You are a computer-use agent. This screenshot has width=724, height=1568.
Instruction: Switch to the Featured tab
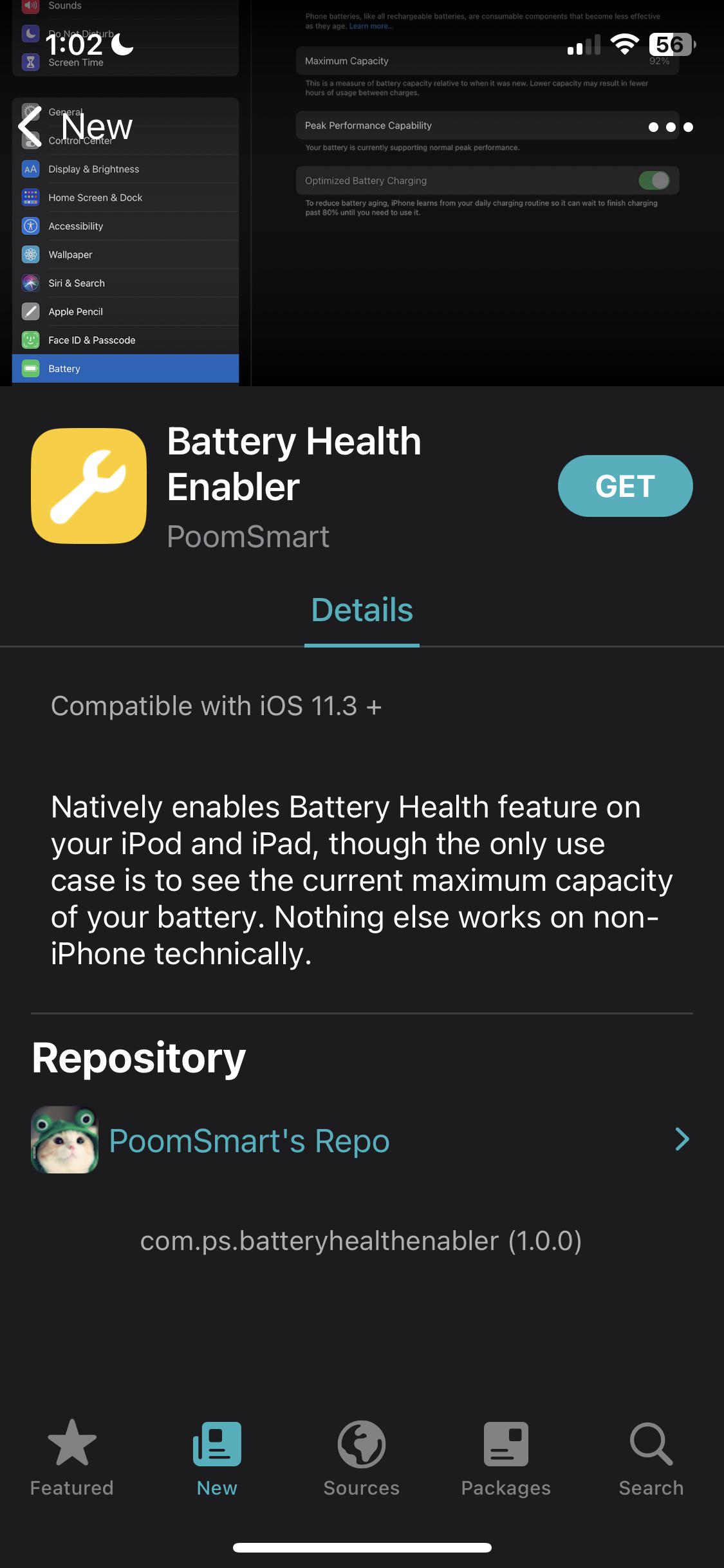[72, 1459]
